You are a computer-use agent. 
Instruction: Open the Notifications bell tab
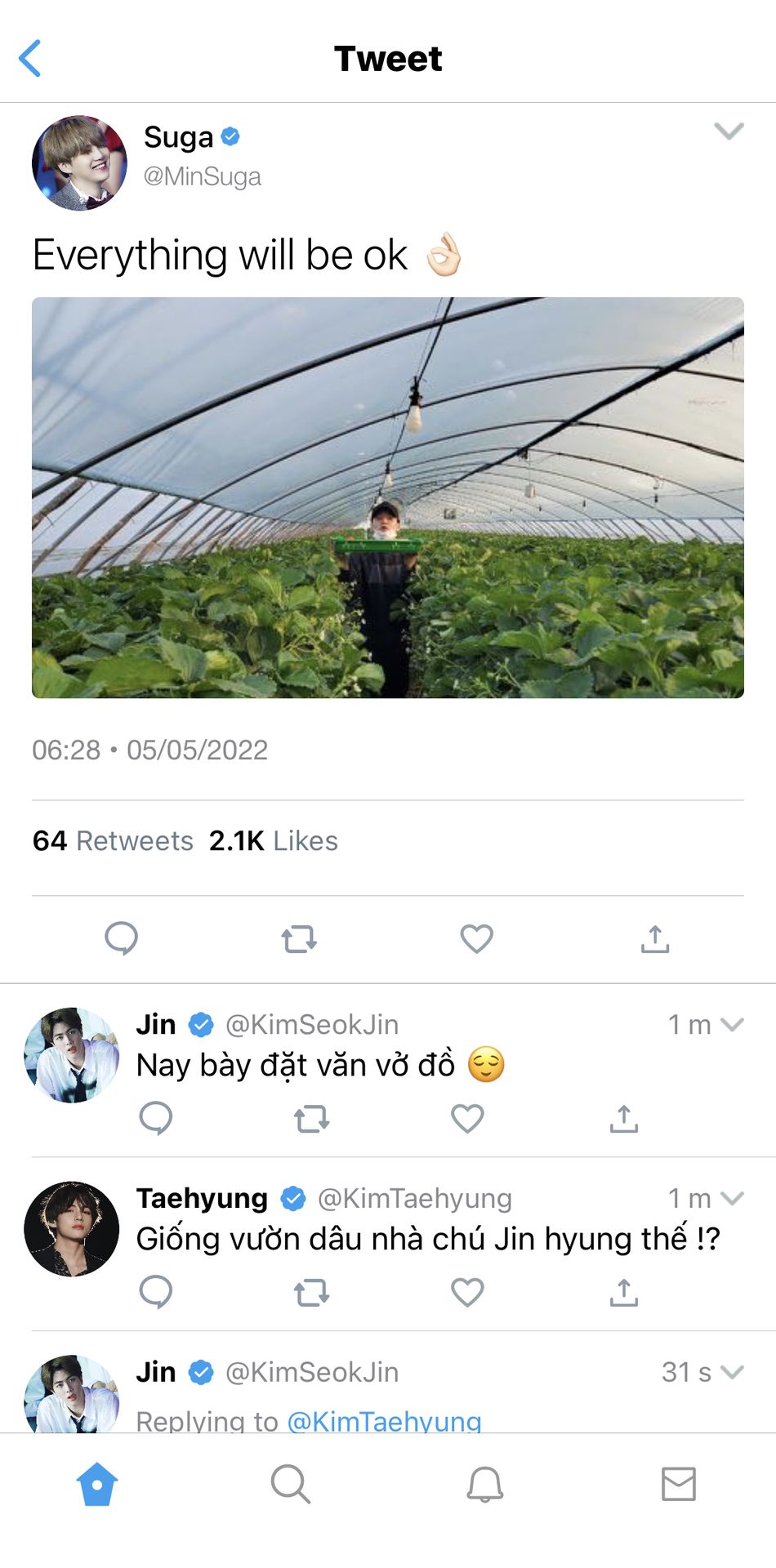(x=484, y=1483)
